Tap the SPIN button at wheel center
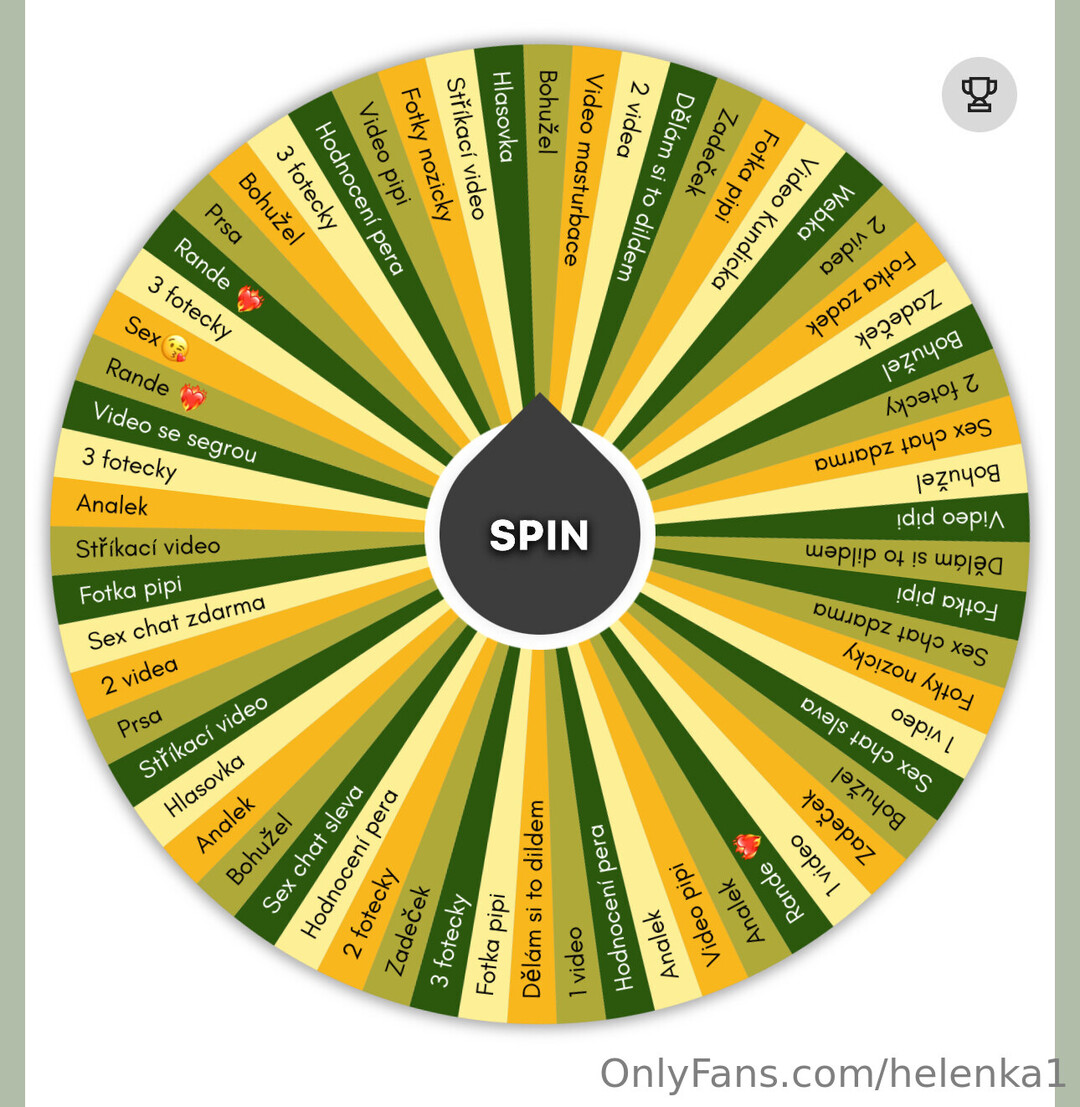This screenshot has width=1080, height=1107. click(x=540, y=536)
